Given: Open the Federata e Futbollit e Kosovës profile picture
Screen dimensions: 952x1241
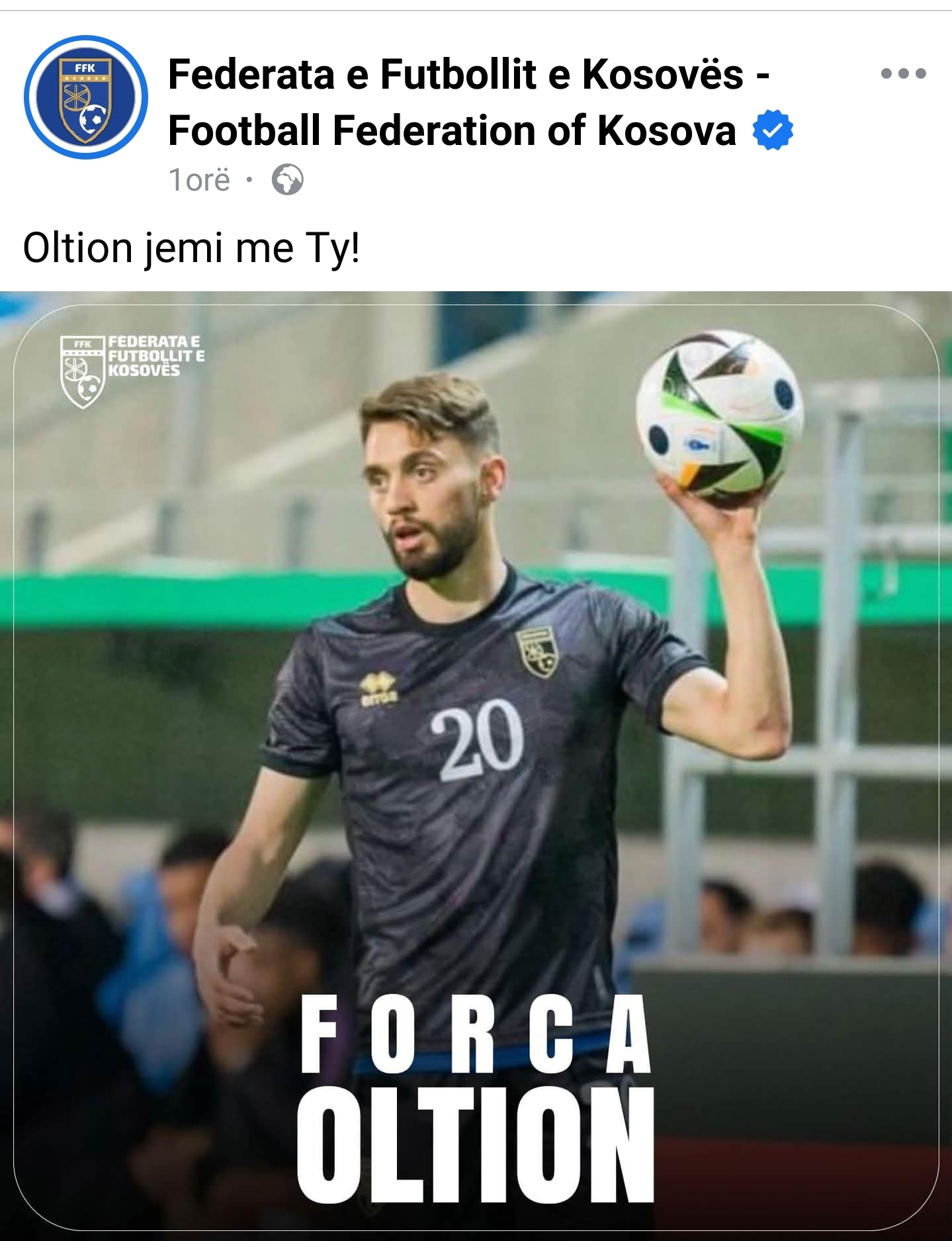Looking at the screenshot, I should (86, 97).
